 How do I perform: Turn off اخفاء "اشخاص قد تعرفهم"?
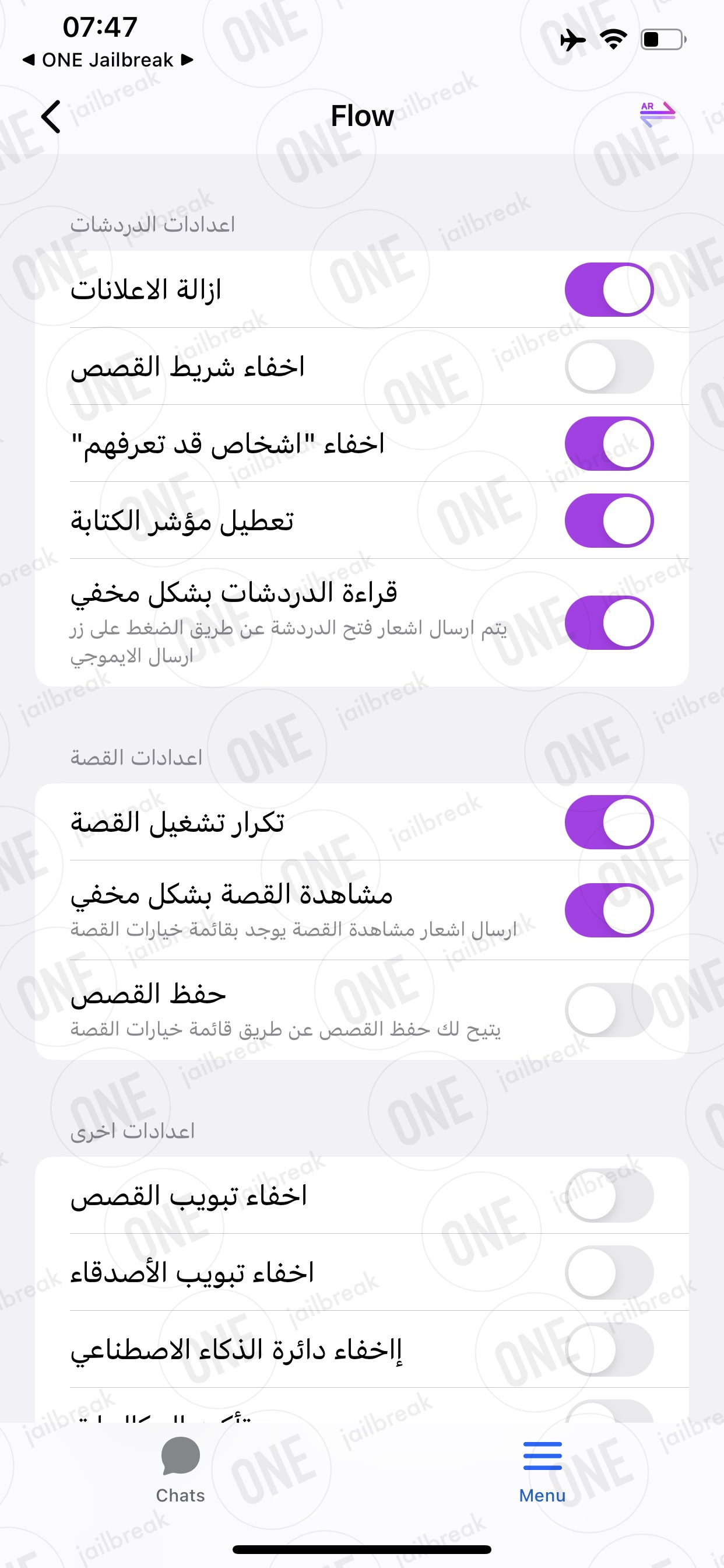click(x=609, y=444)
